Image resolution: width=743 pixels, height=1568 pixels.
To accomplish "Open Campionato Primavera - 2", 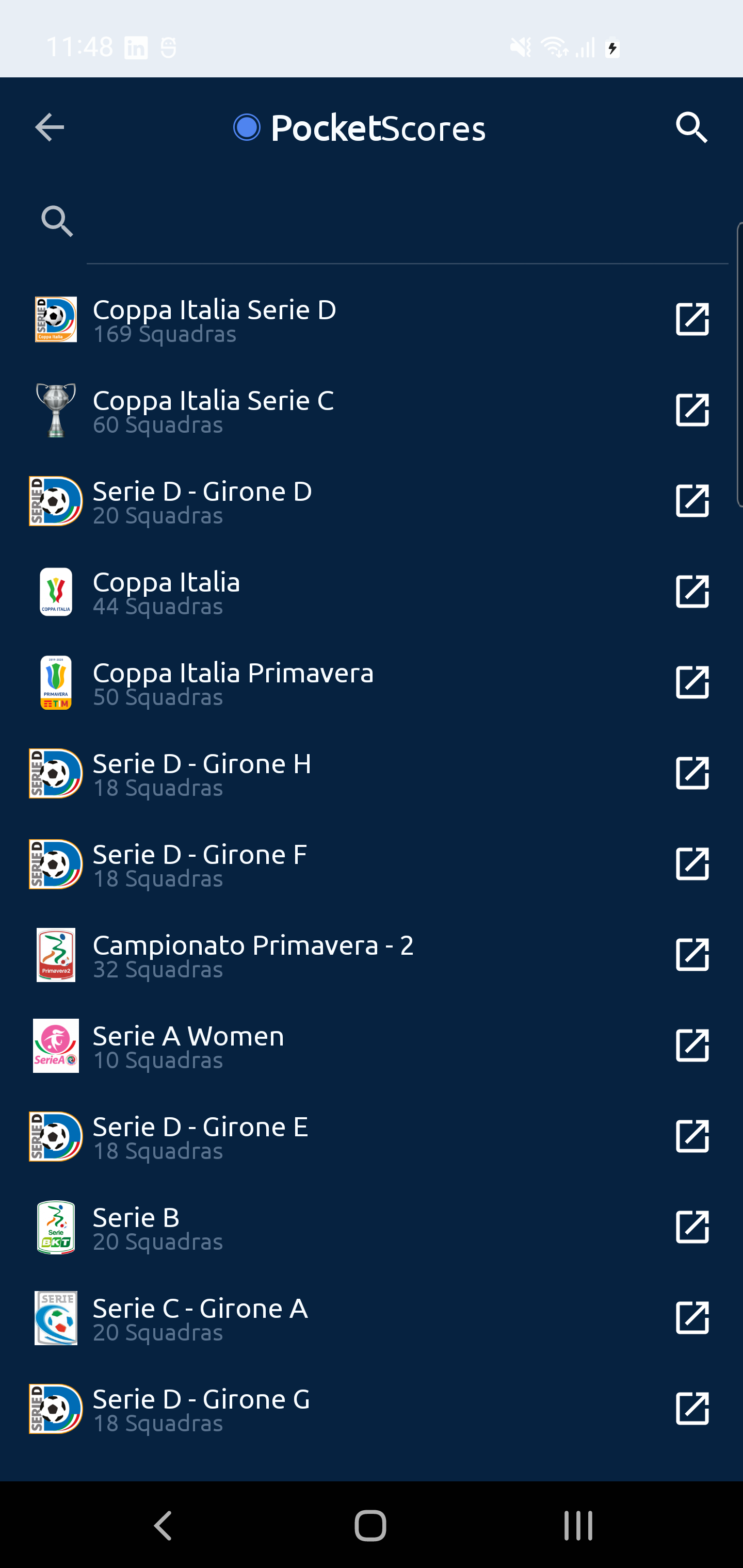I will click(253, 954).
